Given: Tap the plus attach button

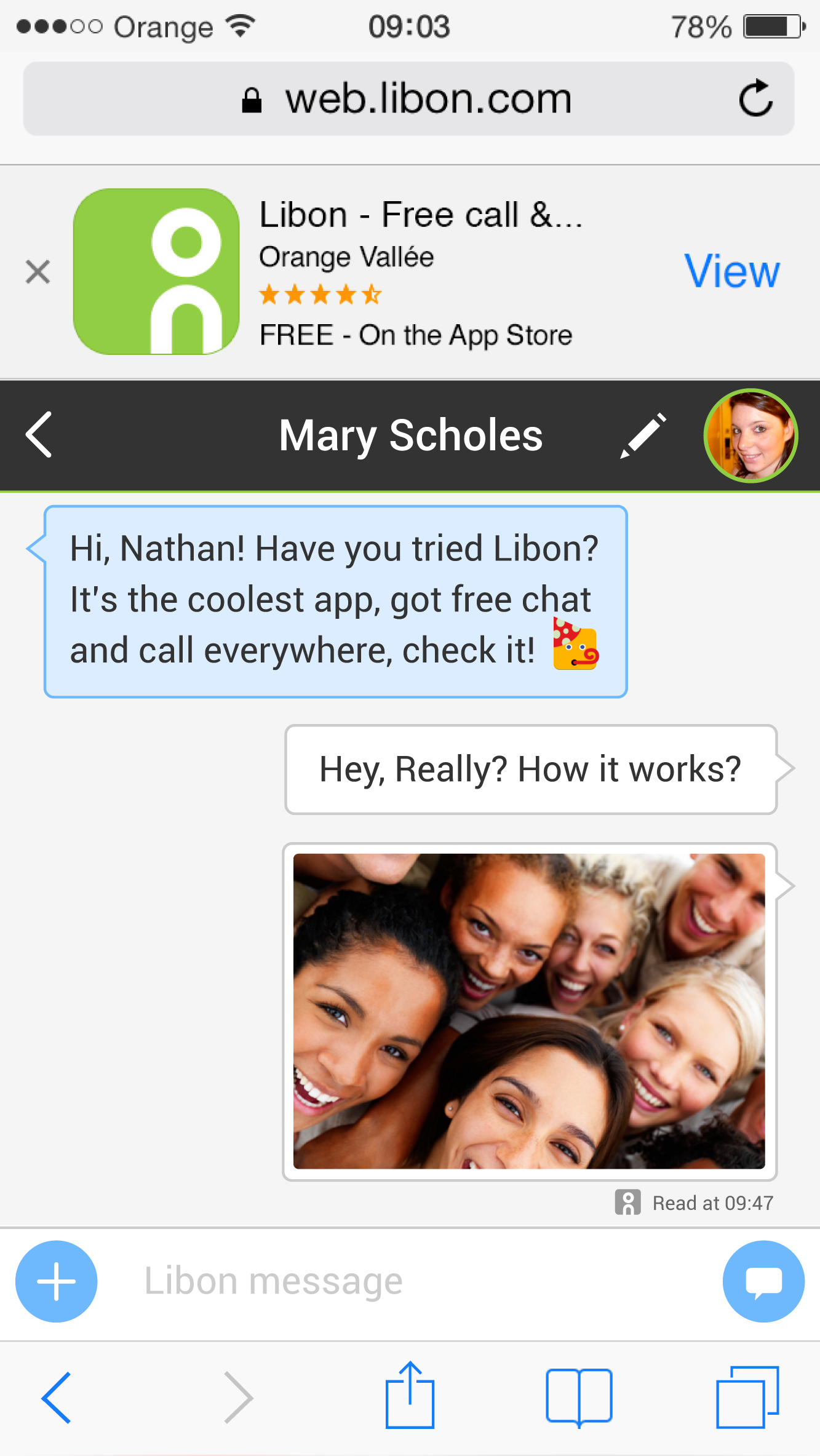Looking at the screenshot, I should [x=57, y=1281].
